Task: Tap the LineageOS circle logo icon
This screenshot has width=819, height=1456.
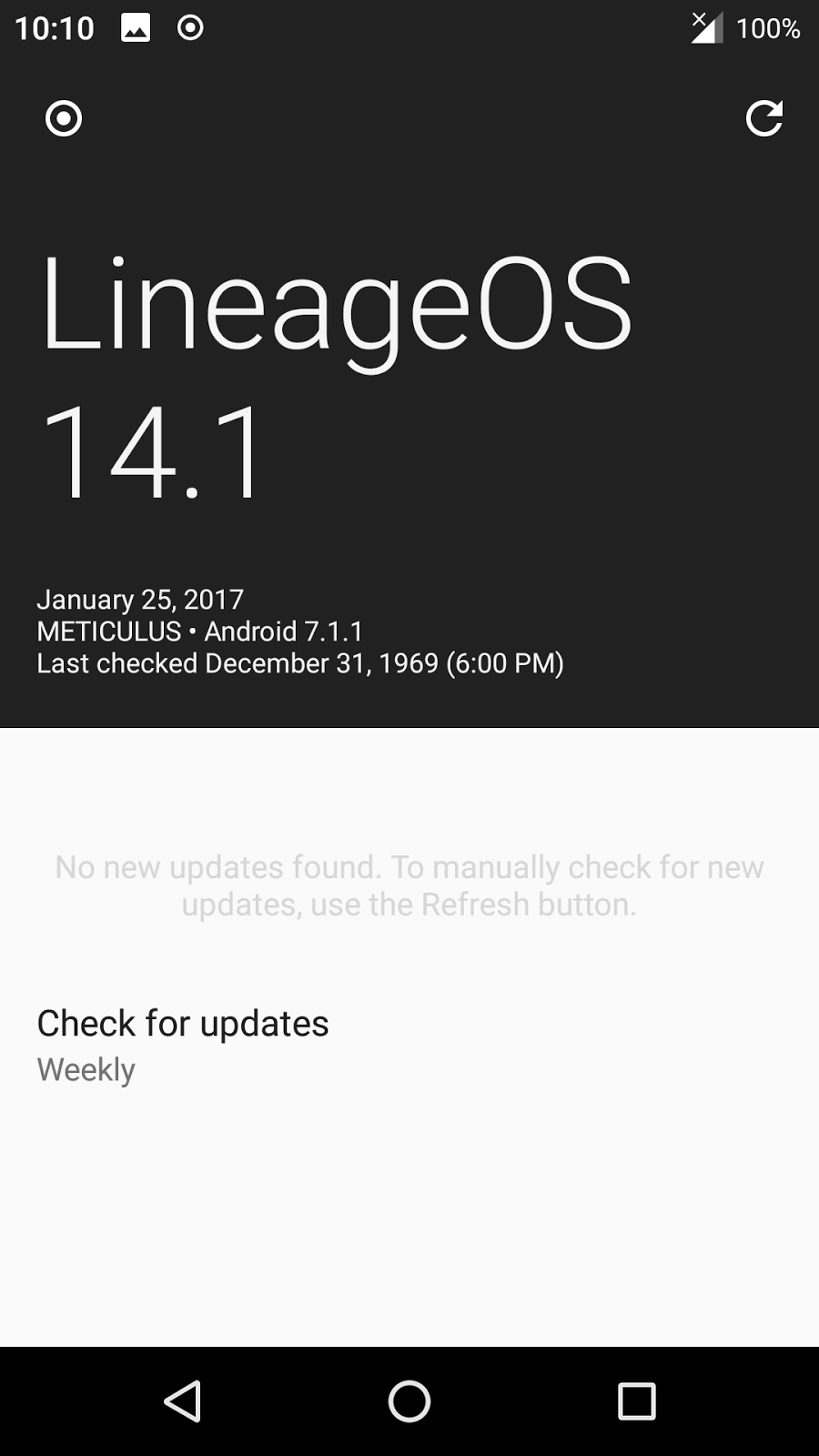Action: click(x=64, y=118)
